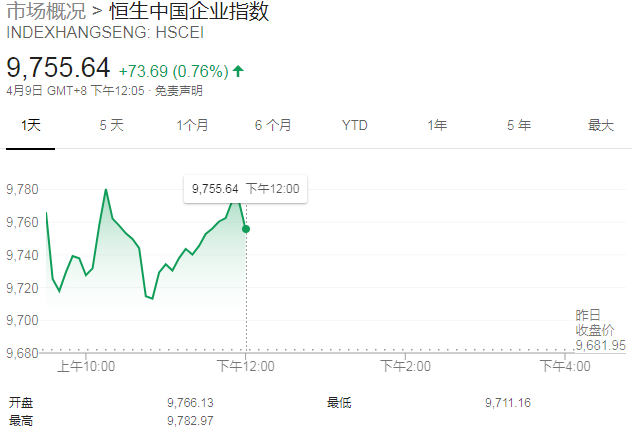This screenshot has height=442, width=632.
Task: Switch to the 6 个月 range tab
Action: [273, 125]
